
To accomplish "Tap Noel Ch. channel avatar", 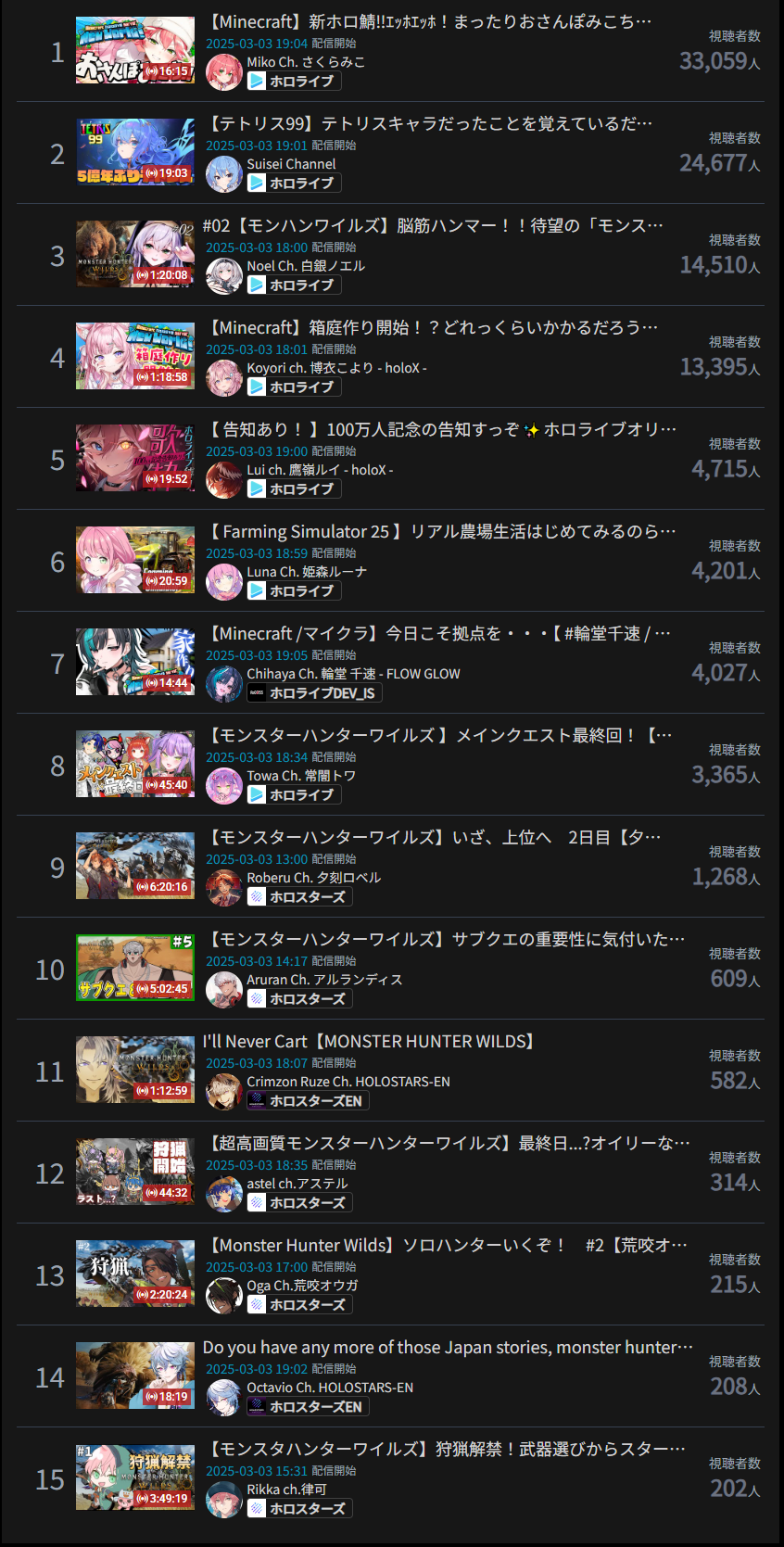I will [x=223, y=276].
